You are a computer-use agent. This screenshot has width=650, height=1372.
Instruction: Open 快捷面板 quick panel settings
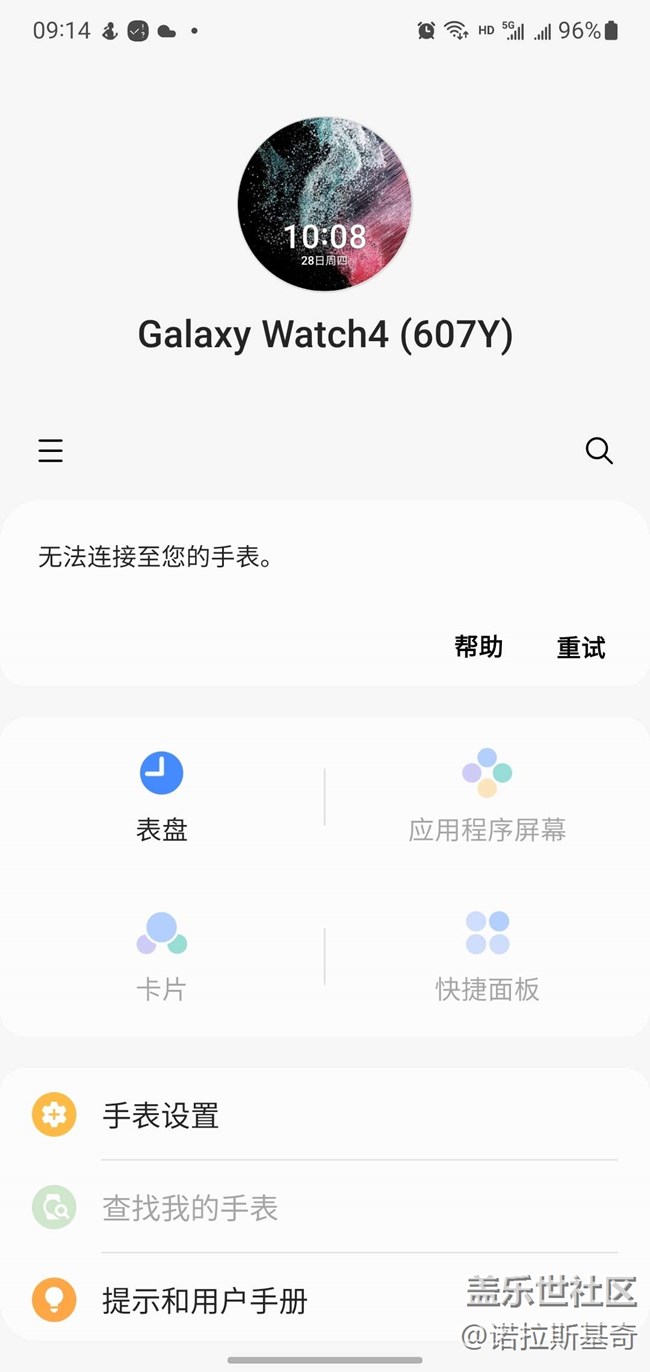487,957
